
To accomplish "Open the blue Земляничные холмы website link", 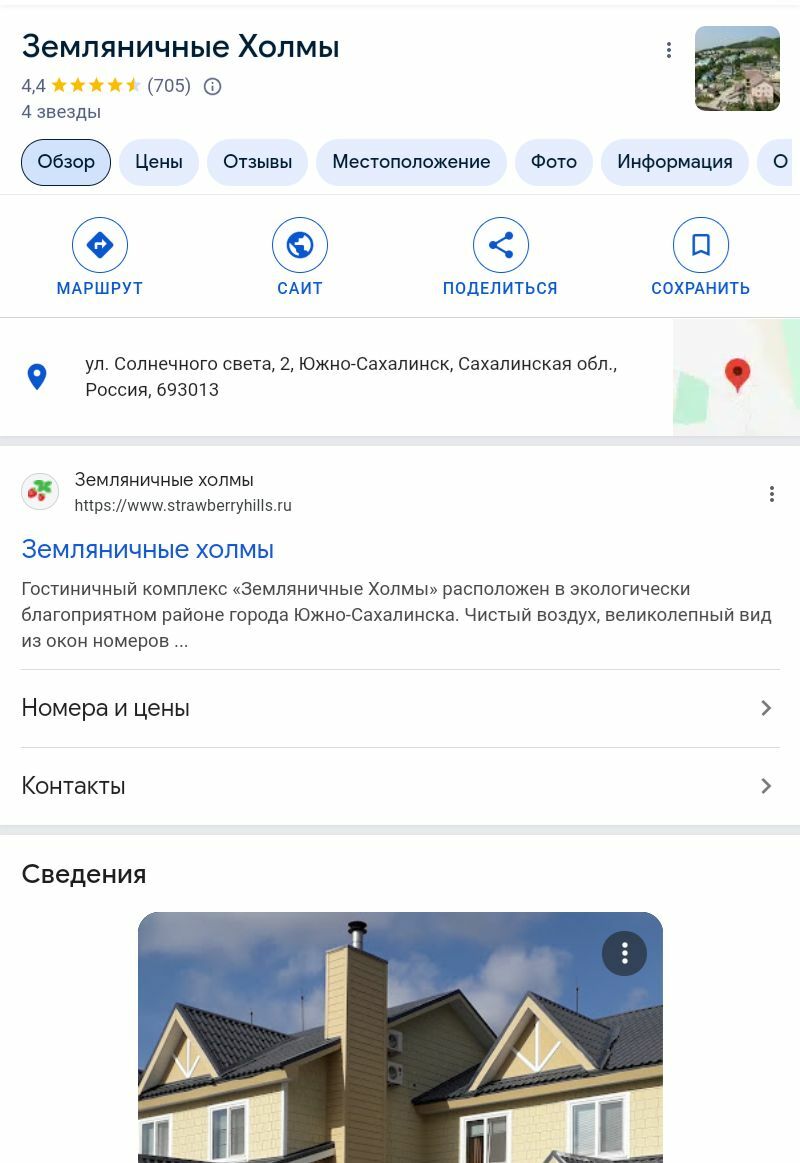I will pos(147,549).
